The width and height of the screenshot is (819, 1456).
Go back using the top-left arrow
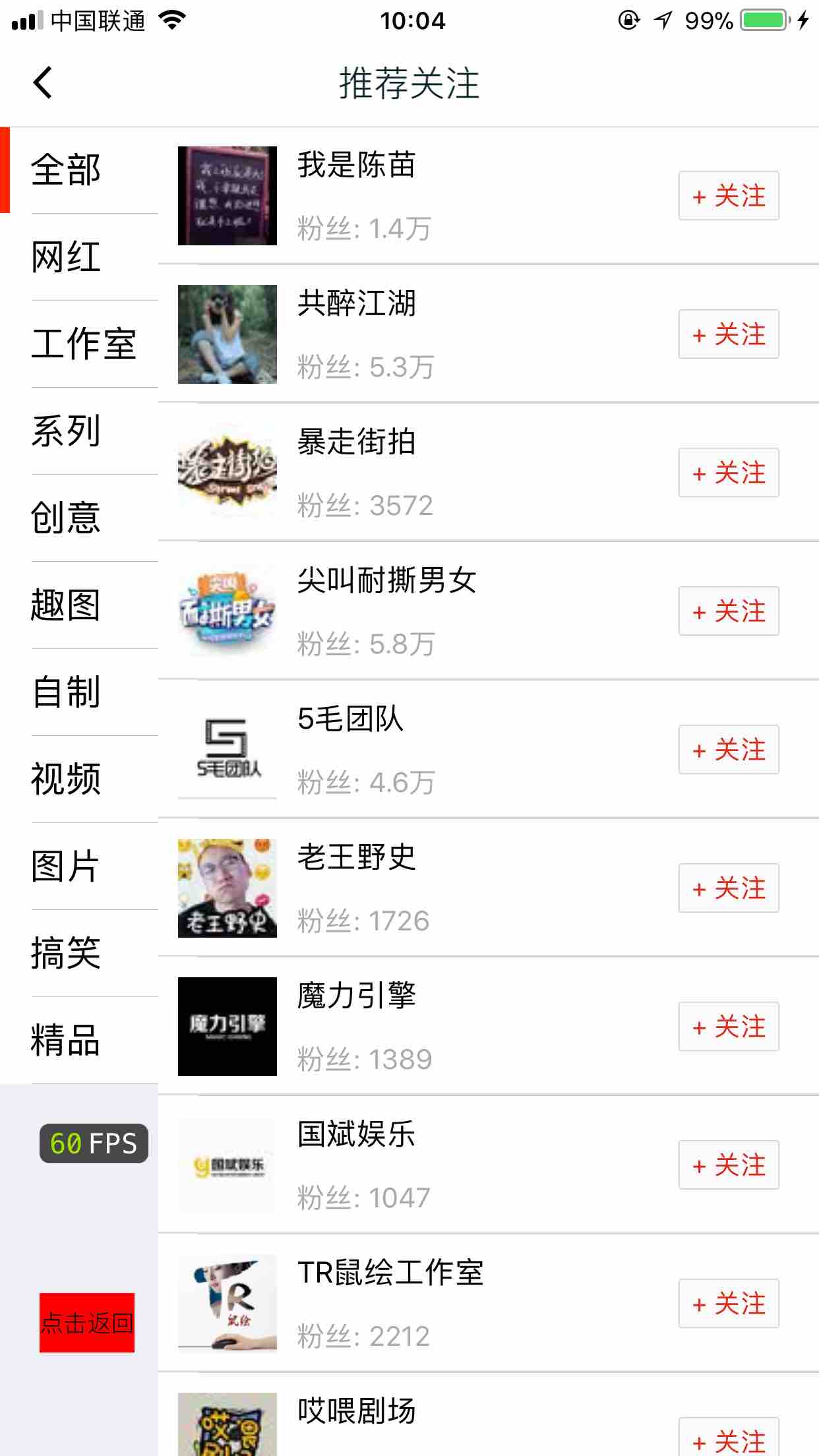coord(43,83)
